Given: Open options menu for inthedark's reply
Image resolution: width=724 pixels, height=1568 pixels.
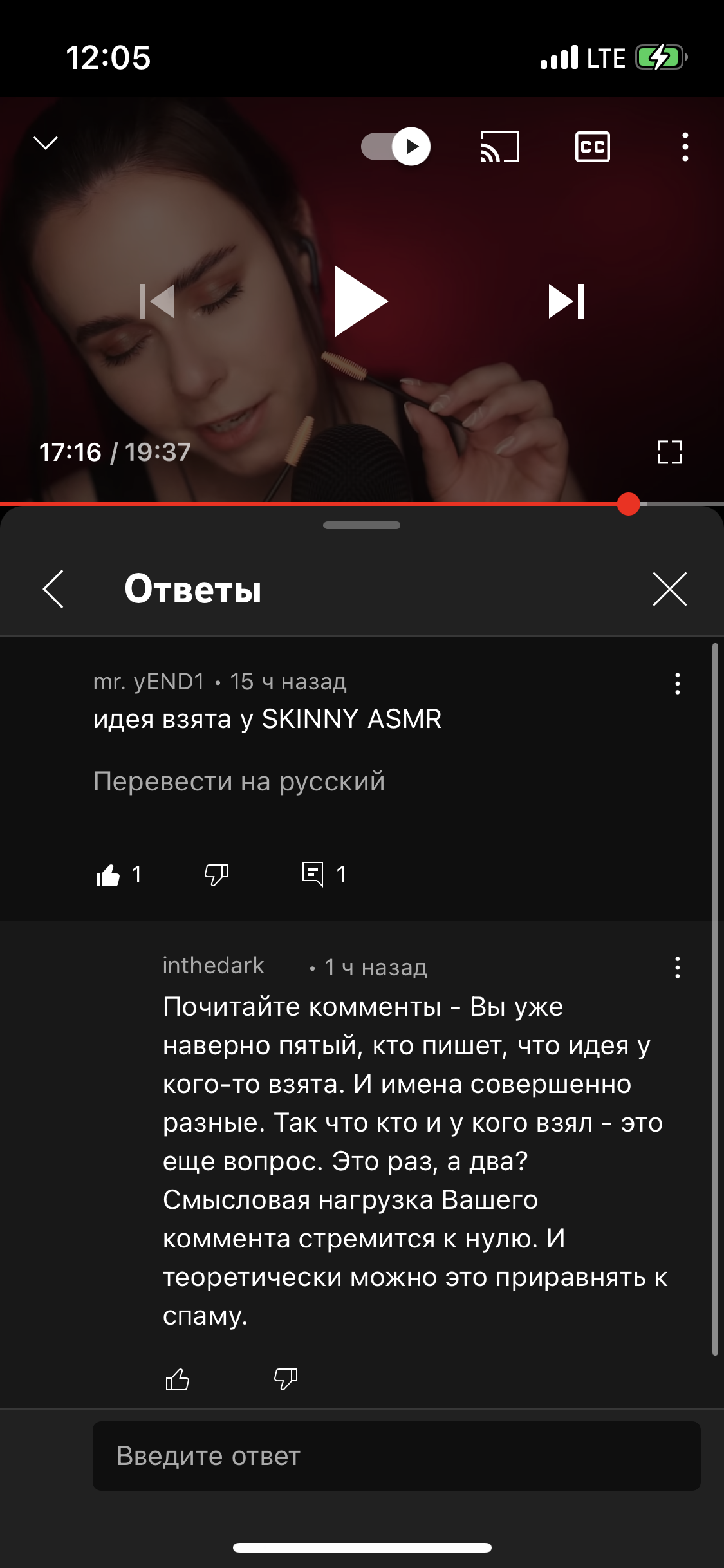Looking at the screenshot, I should coord(678,967).
